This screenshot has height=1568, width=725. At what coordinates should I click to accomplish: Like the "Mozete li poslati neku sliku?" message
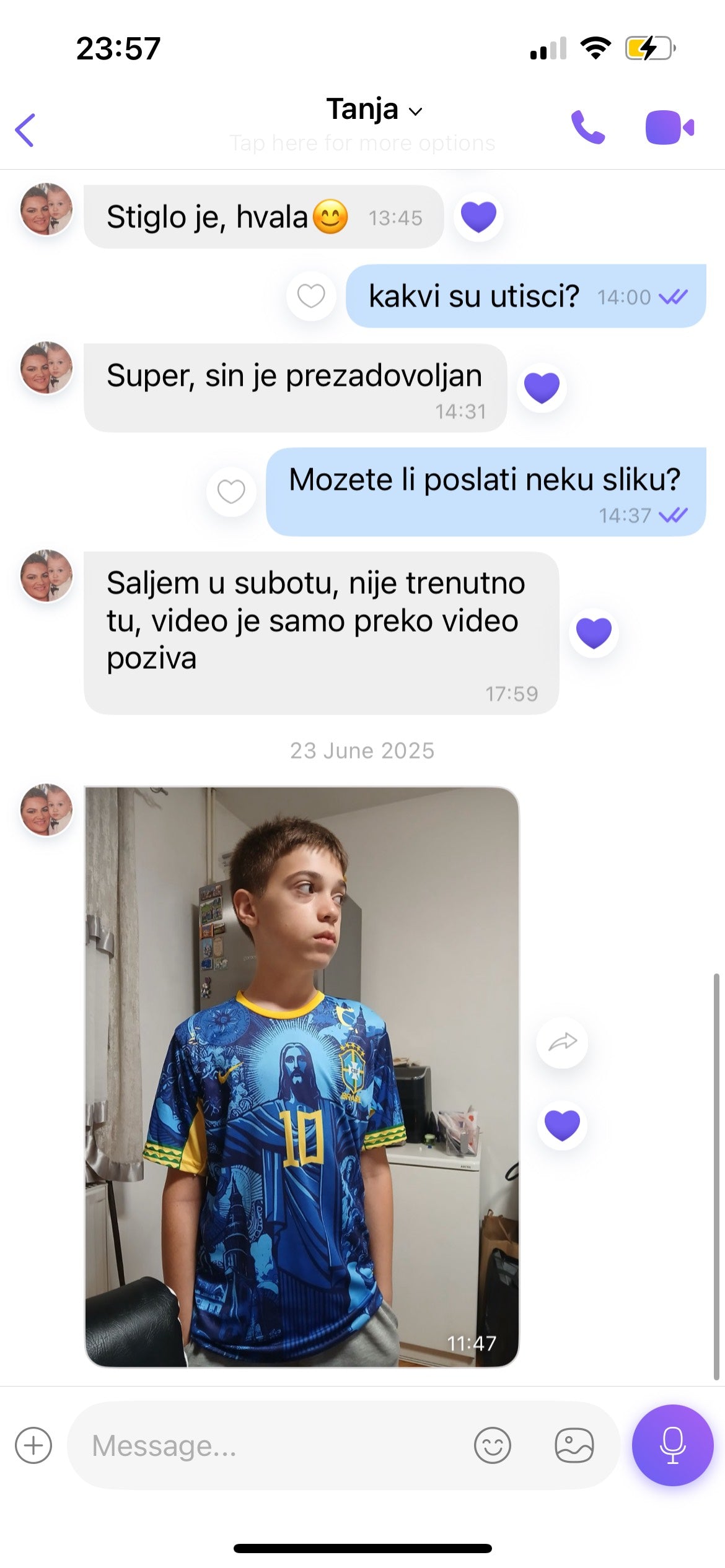coord(231,492)
